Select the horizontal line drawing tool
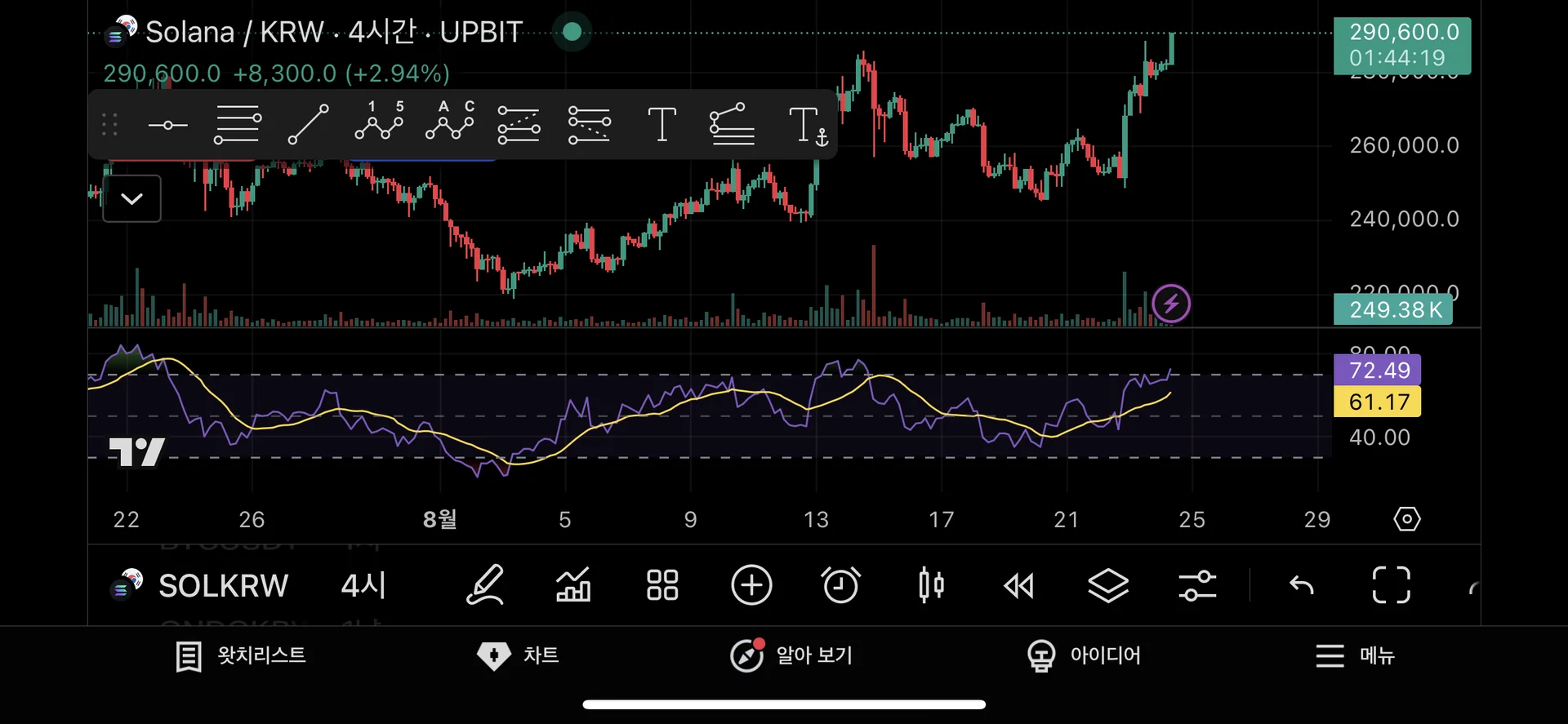The width and height of the screenshot is (1568, 724). pyautogui.click(x=167, y=125)
